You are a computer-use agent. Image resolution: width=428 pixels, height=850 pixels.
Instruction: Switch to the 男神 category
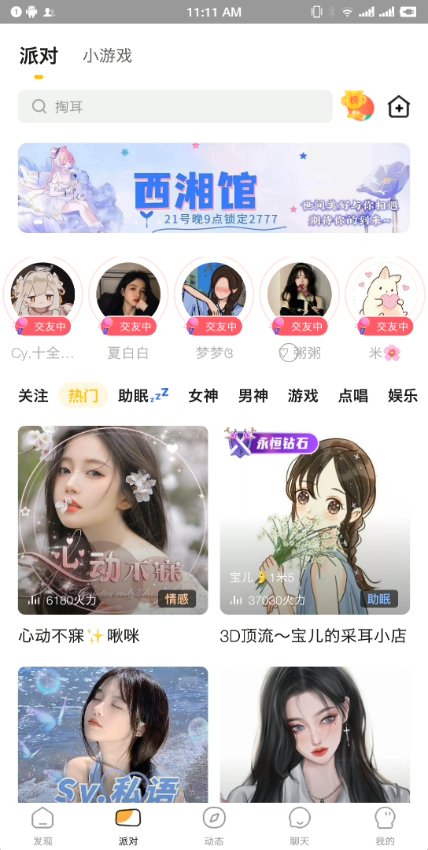(x=253, y=396)
